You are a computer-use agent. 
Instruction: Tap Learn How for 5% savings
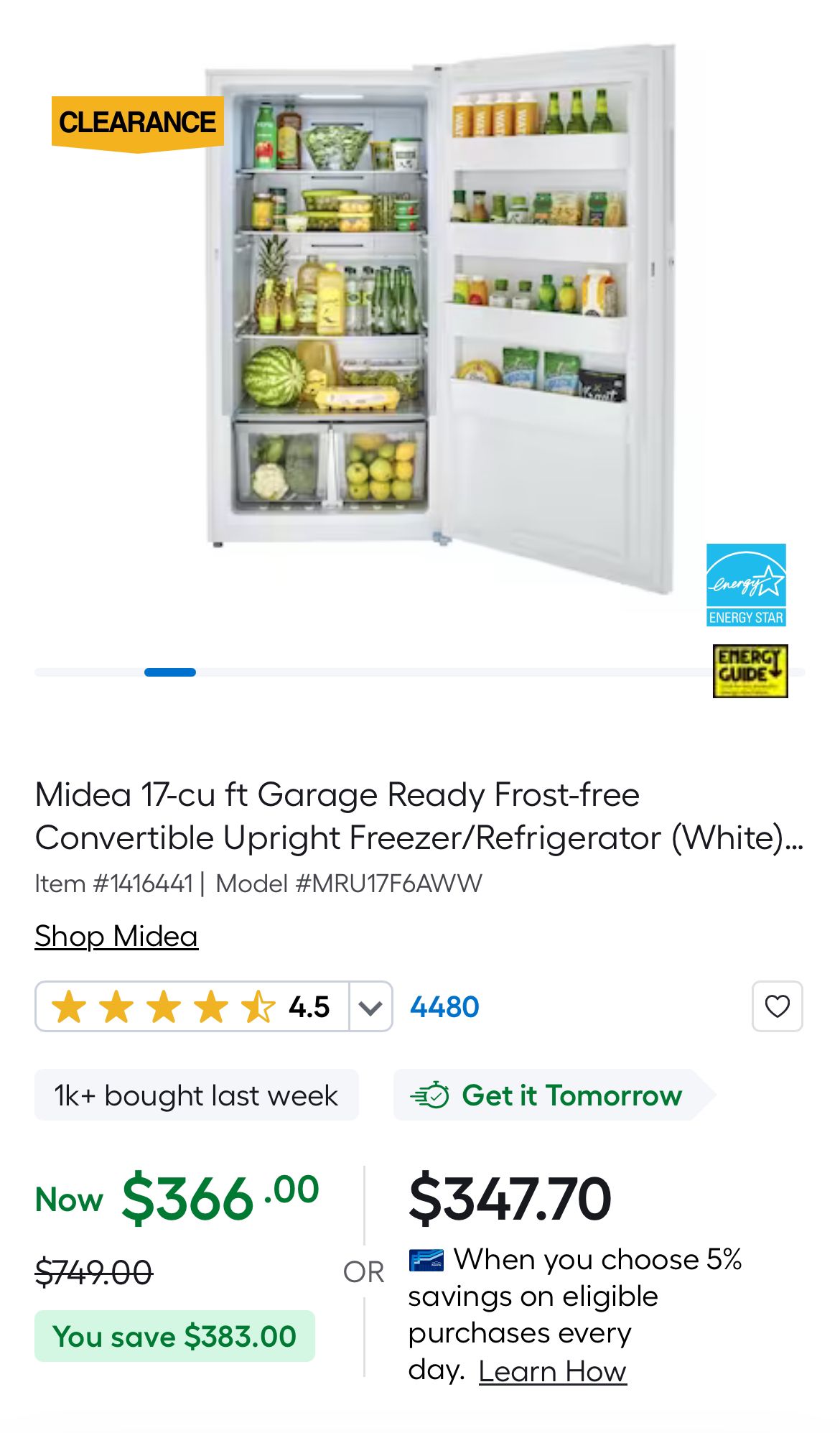coord(552,1371)
